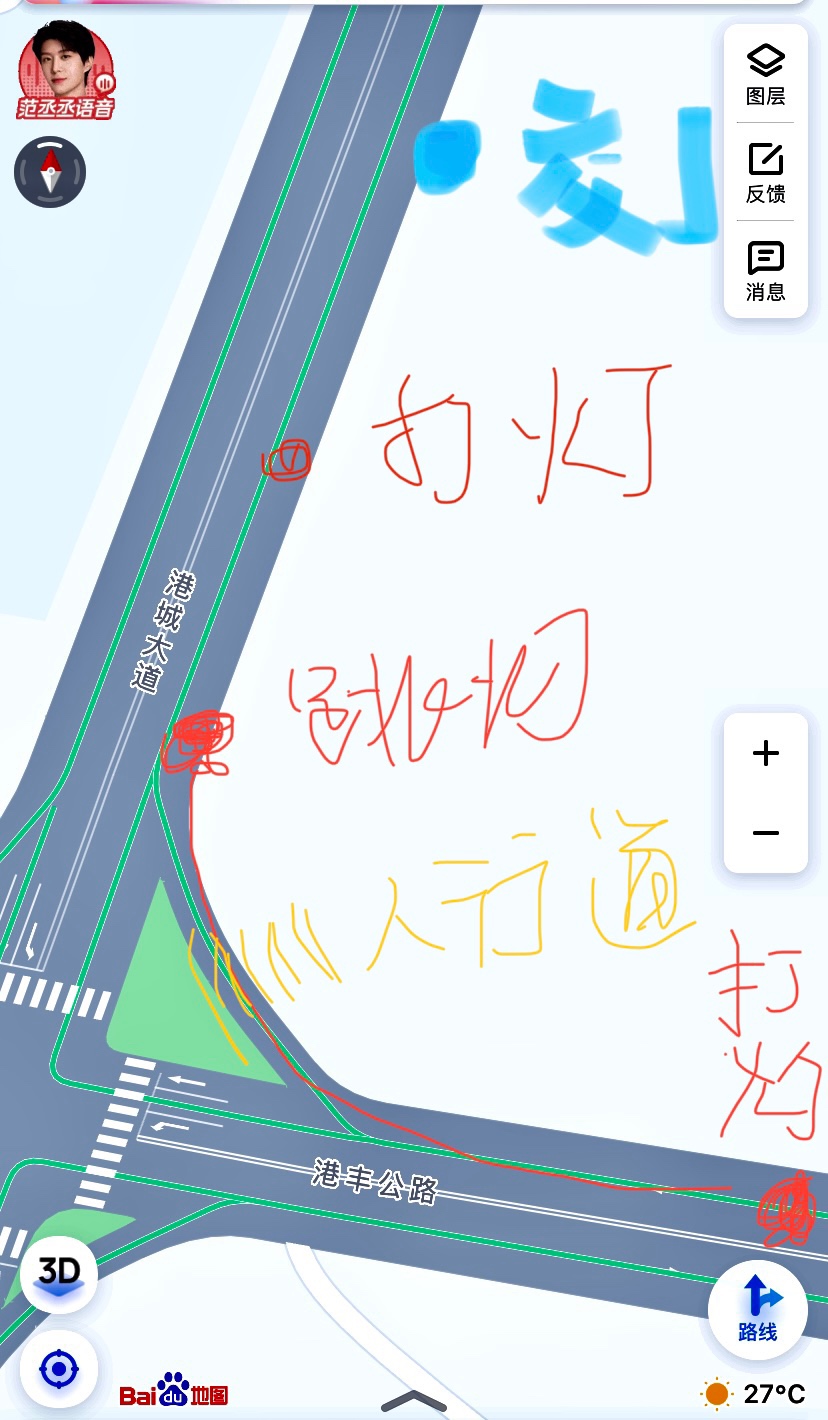Expand the bottom panel with the up chevron
828x1420 pixels.
click(415, 1401)
